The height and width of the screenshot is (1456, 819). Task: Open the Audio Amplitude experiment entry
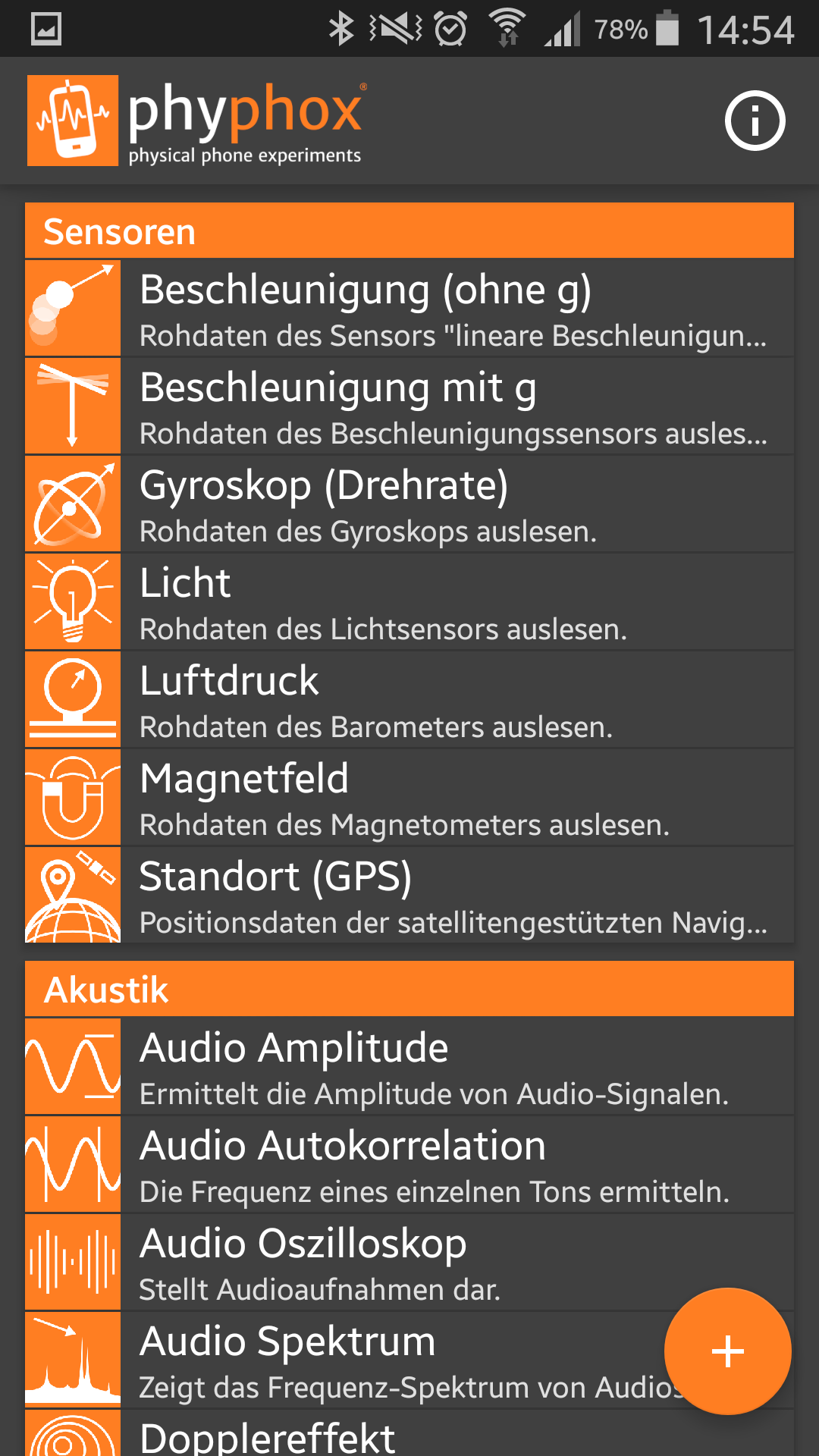(x=455, y=1066)
